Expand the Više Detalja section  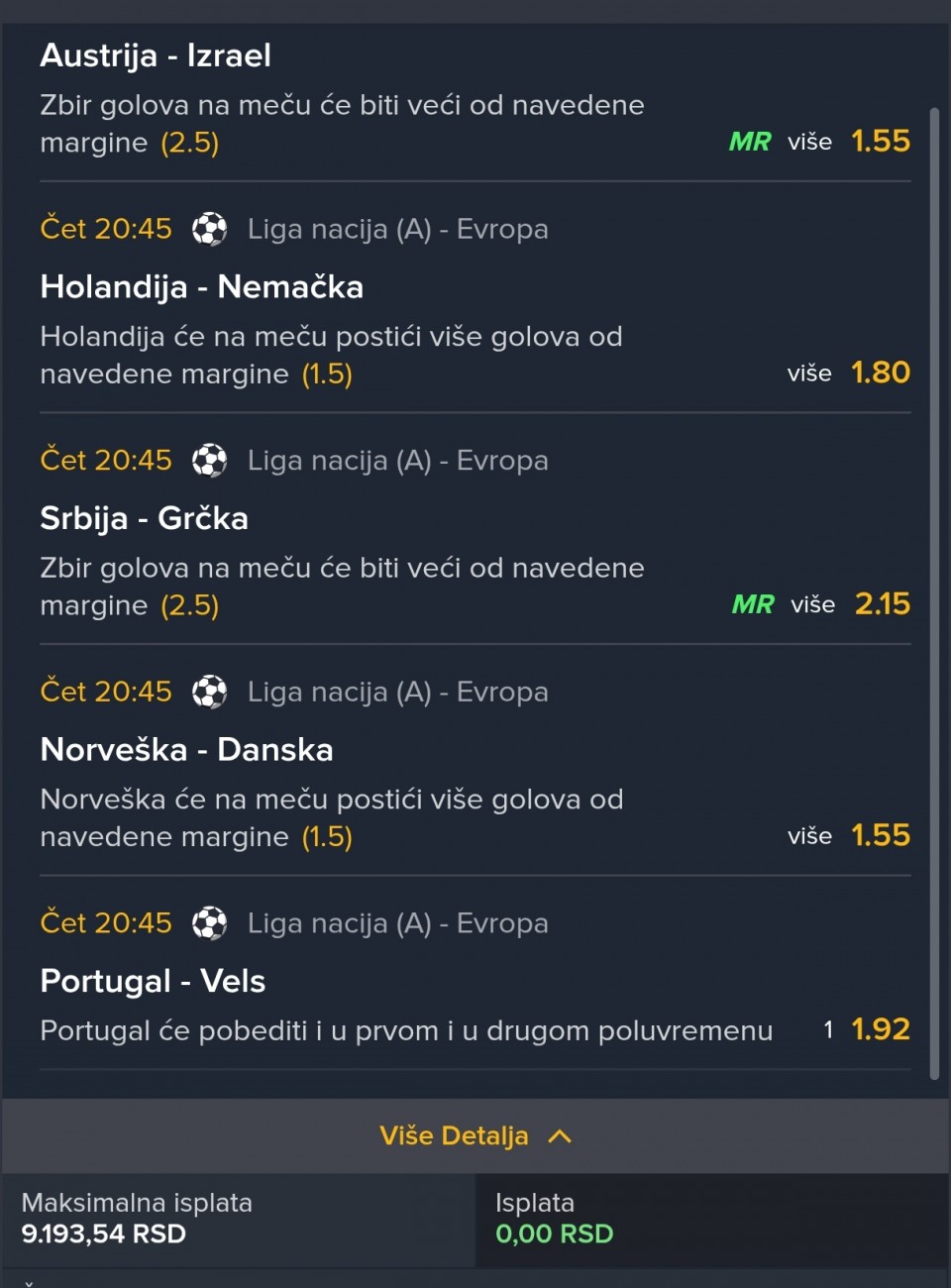coord(475,1135)
